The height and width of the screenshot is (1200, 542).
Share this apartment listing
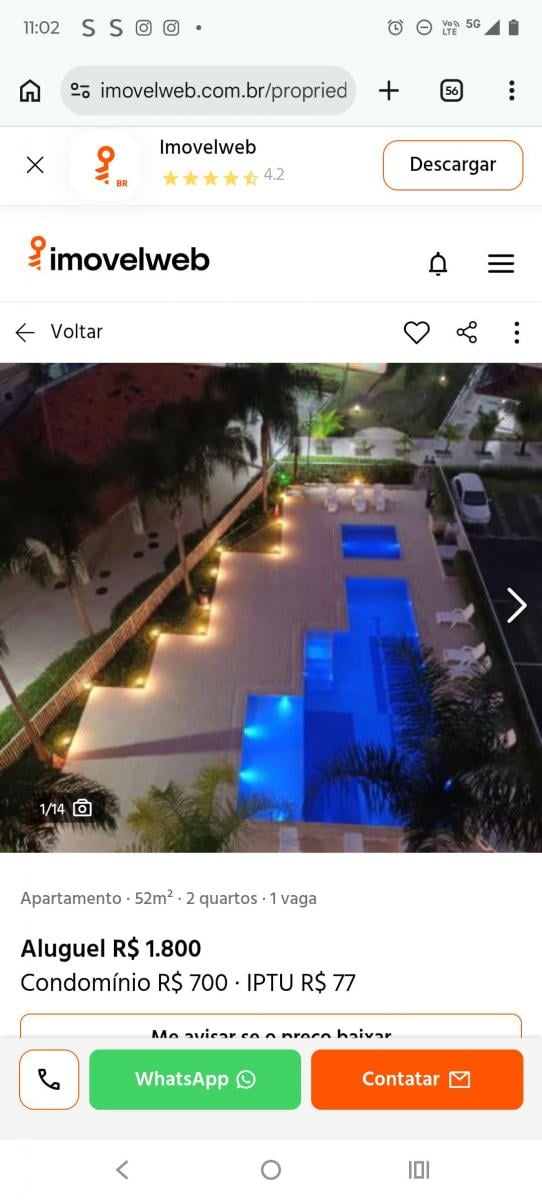point(467,332)
